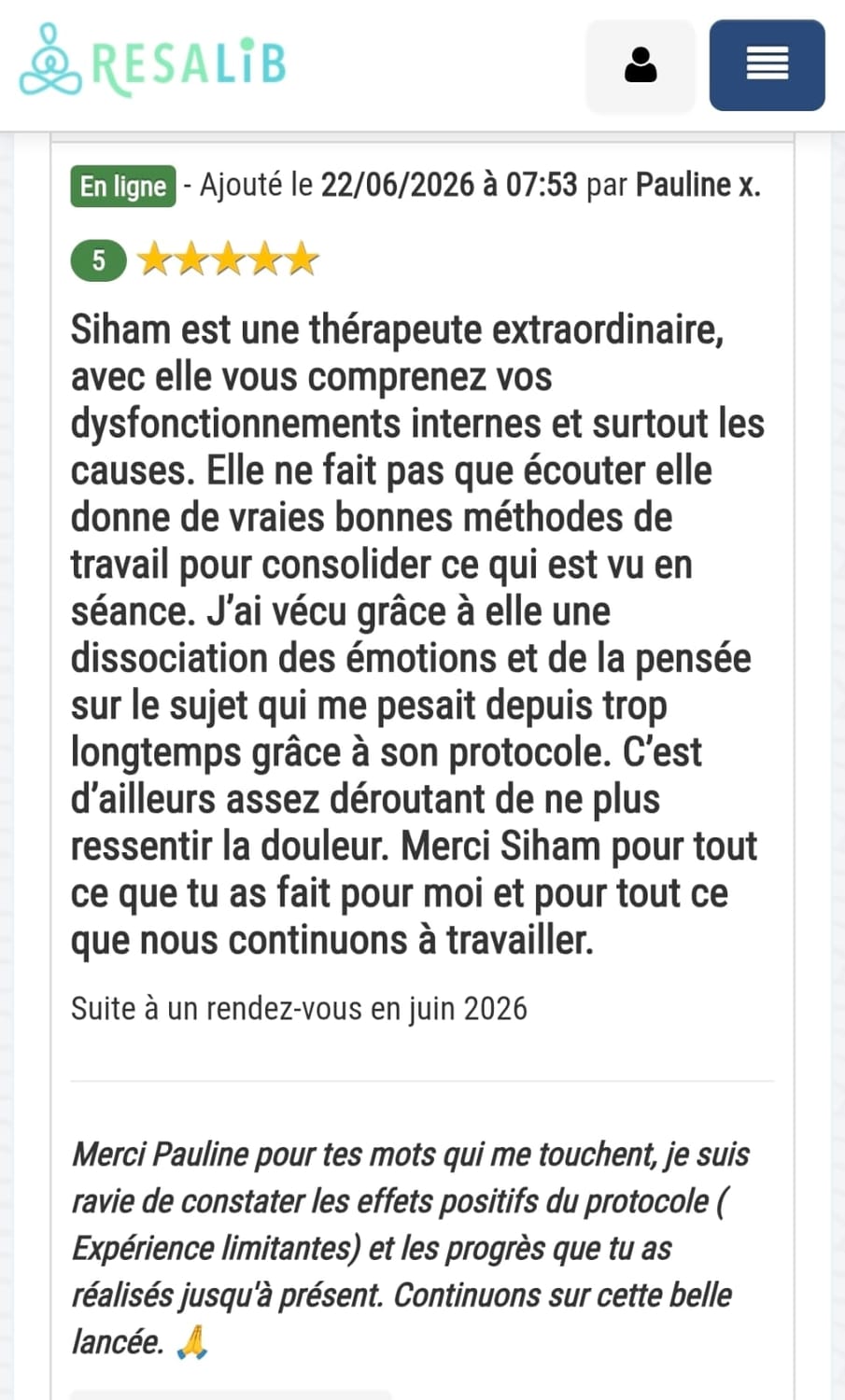Open the user account icon

tap(641, 65)
